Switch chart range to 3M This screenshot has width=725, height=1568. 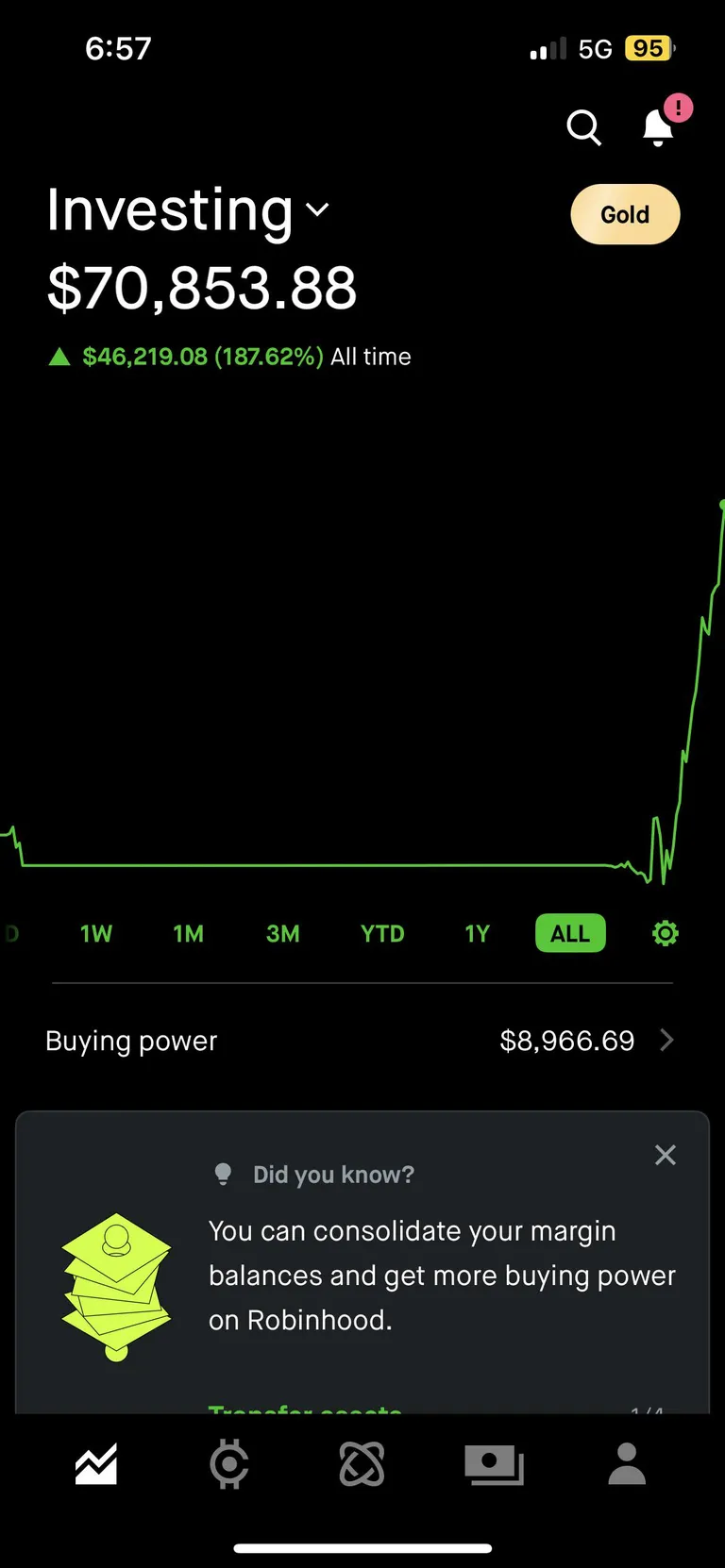tap(282, 934)
